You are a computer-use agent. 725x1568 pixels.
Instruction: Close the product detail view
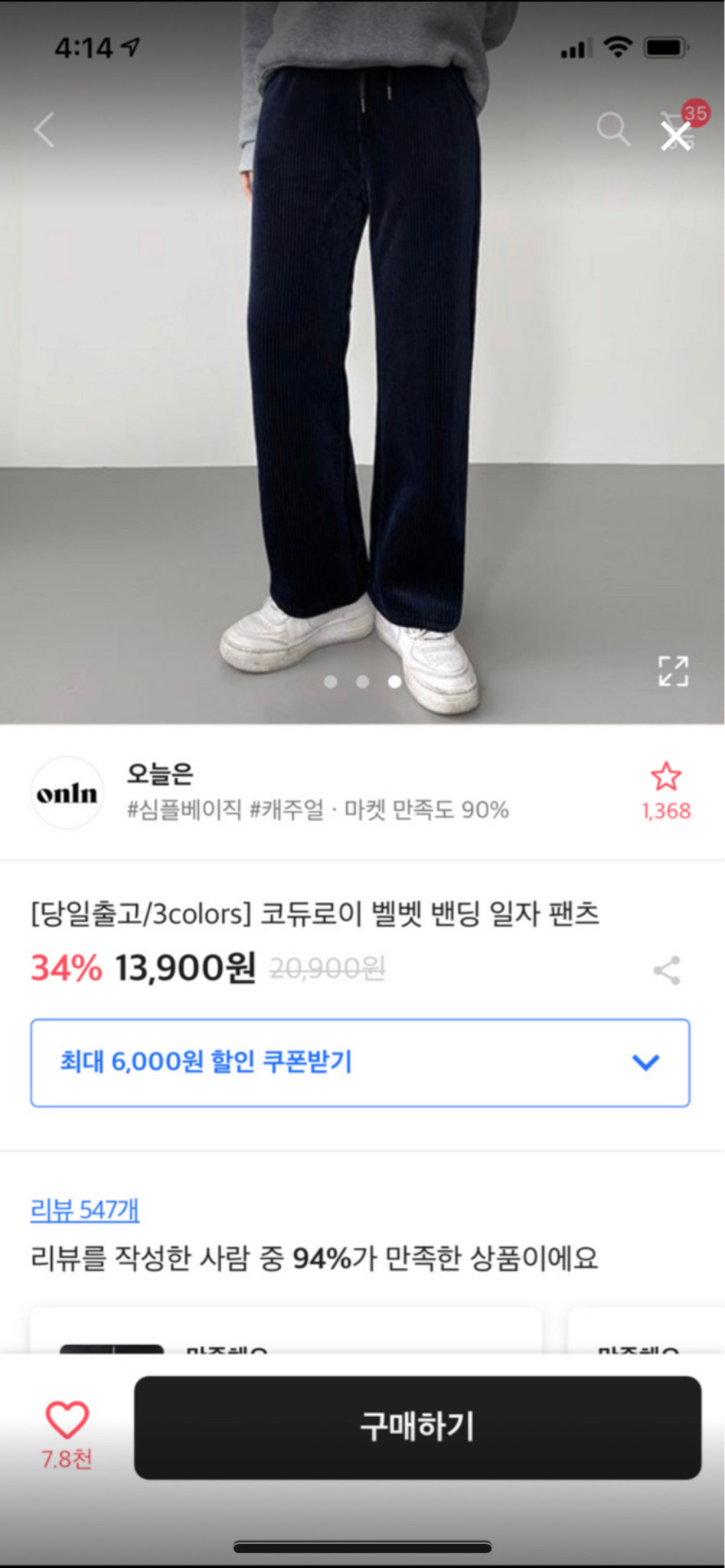click(x=674, y=136)
